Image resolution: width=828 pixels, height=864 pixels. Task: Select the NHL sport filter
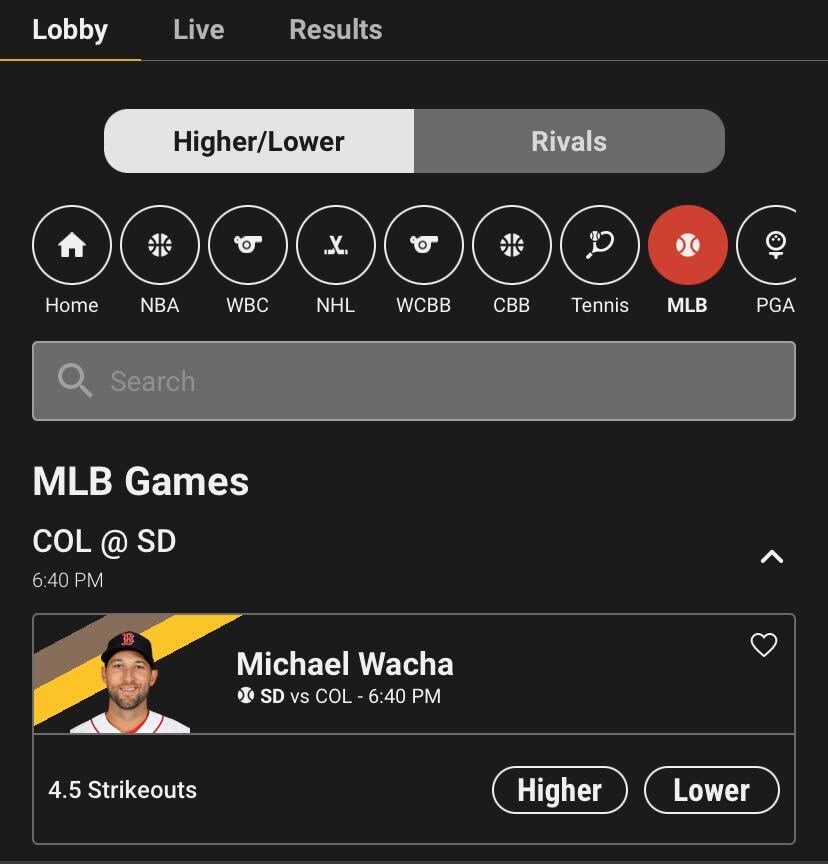(x=336, y=246)
